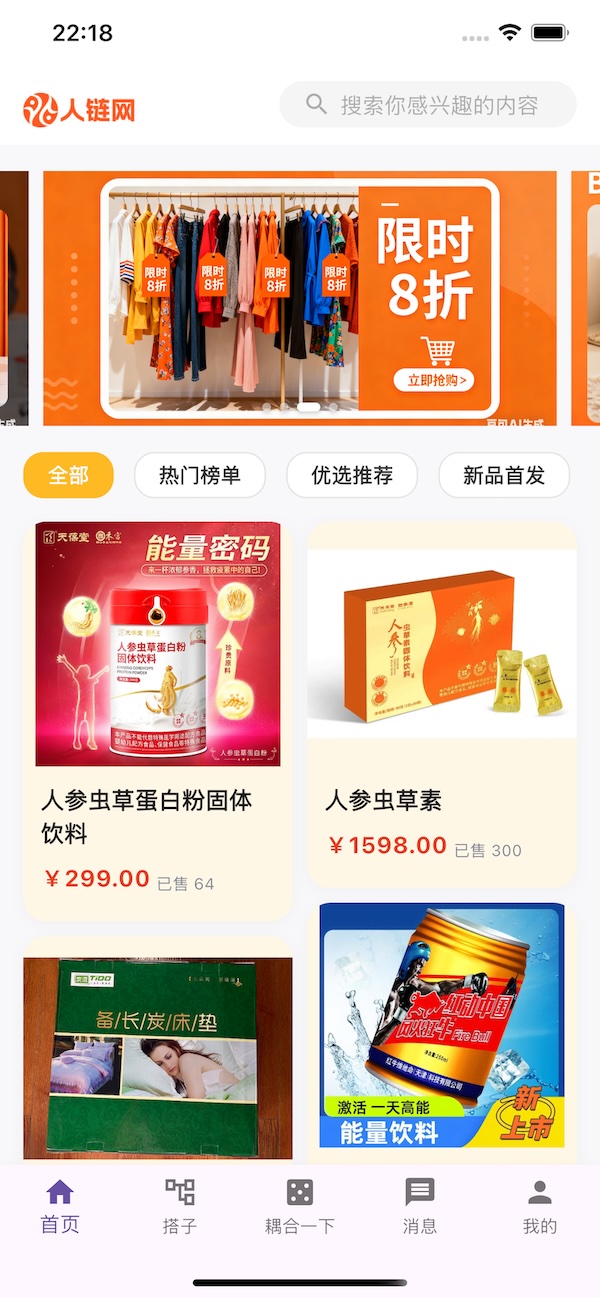Open the 限时8折 clothing sale banner
The width and height of the screenshot is (600, 1298).
tap(300, 298)
